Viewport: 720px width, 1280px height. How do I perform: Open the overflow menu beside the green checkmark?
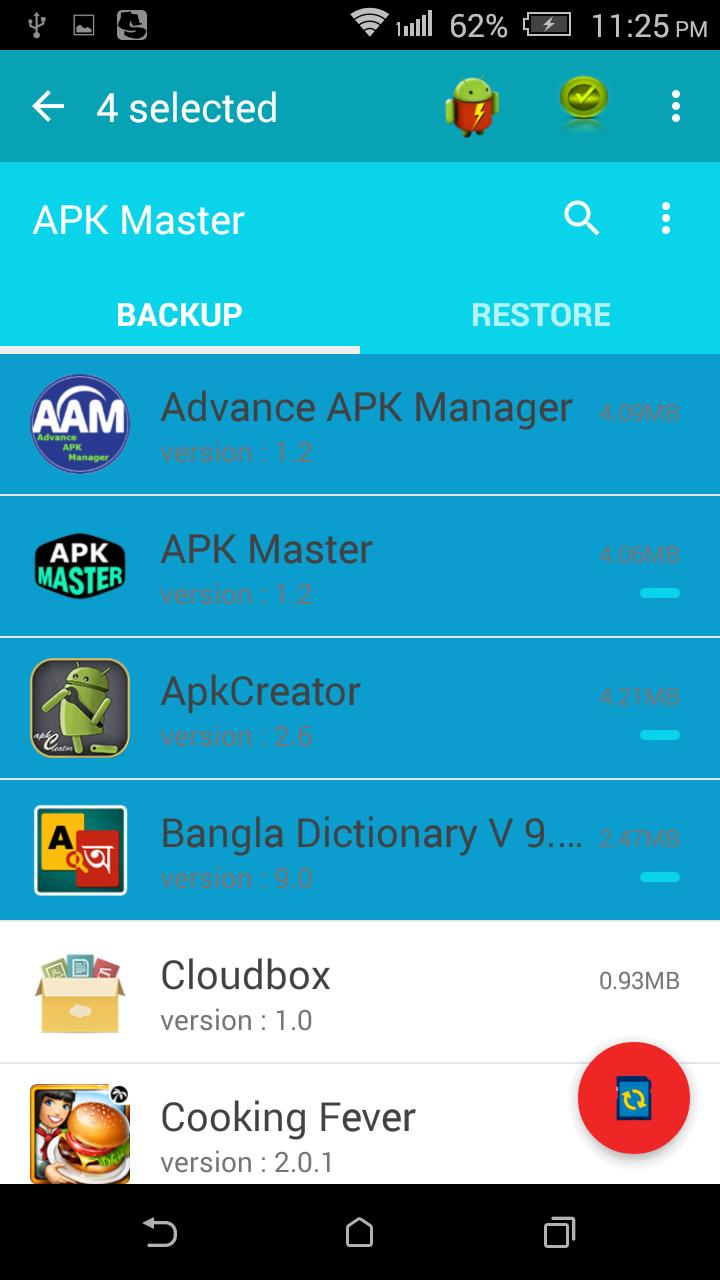pos(676,106)
